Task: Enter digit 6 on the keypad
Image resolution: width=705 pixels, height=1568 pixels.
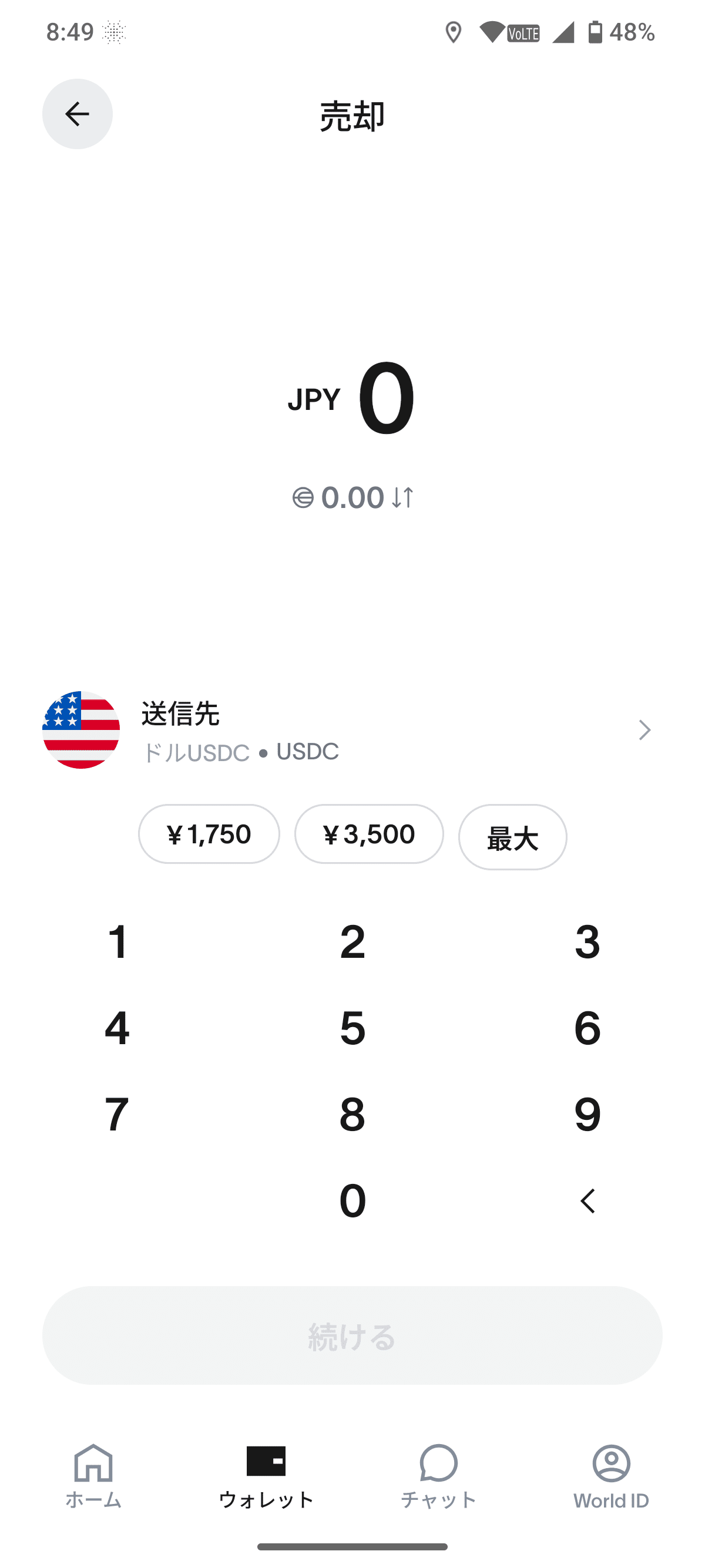Action: 587,1028
